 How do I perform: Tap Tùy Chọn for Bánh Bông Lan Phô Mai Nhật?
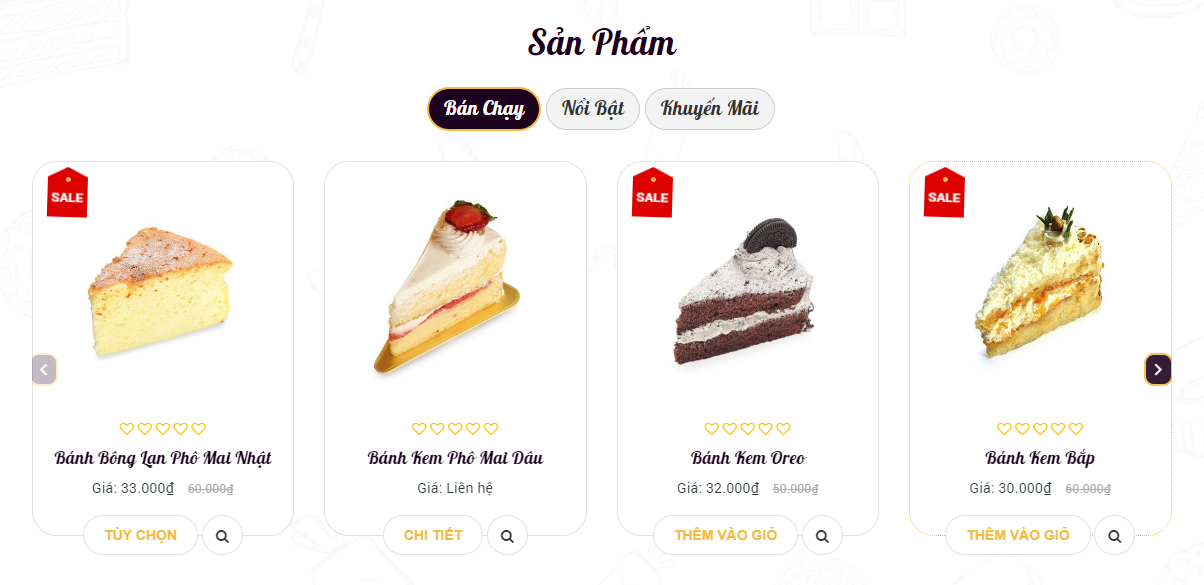point(140,535)
